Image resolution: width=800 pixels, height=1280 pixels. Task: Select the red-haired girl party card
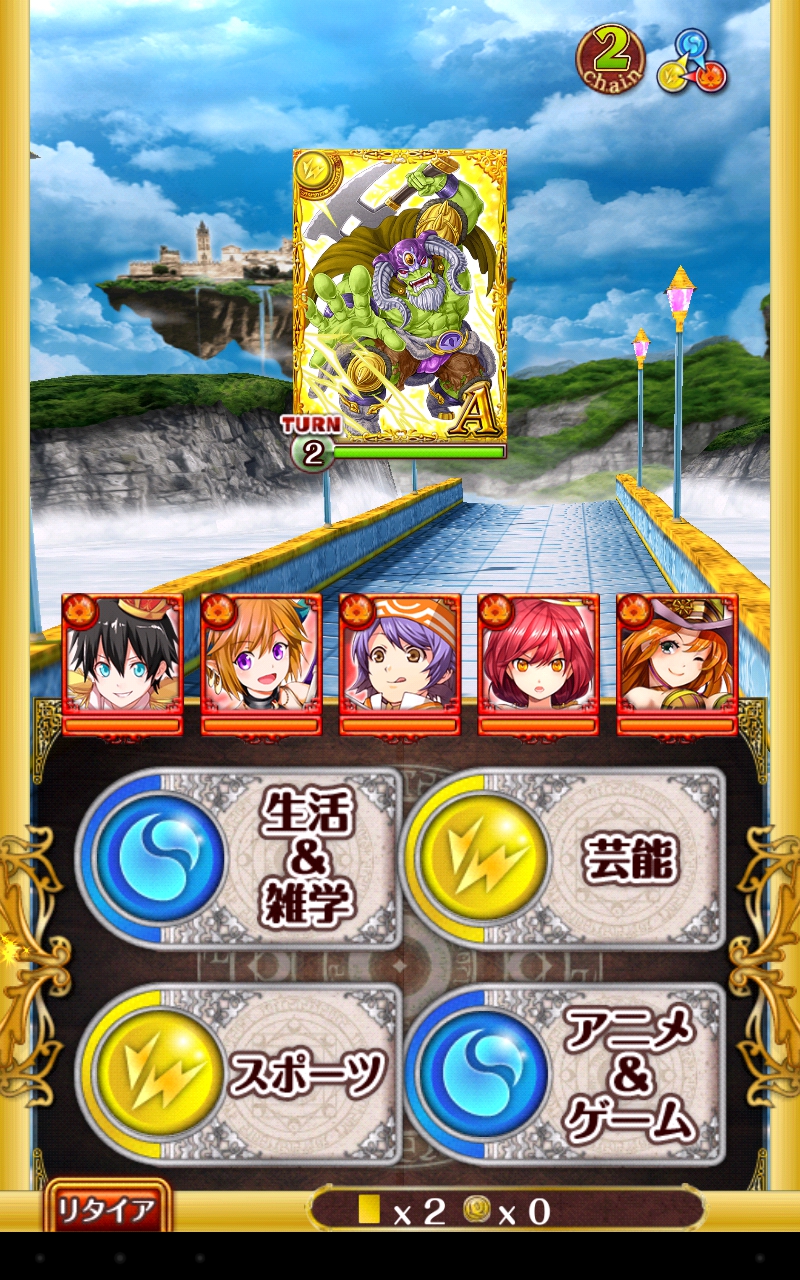538,663
